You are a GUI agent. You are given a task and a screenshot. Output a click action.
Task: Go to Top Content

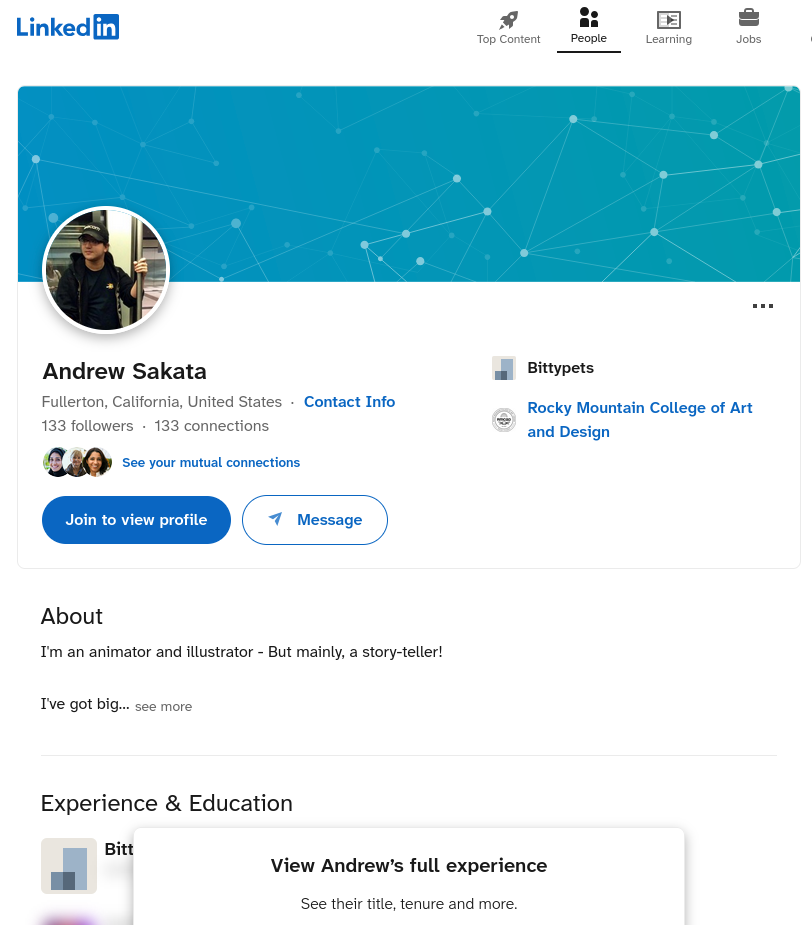[508, 28]
